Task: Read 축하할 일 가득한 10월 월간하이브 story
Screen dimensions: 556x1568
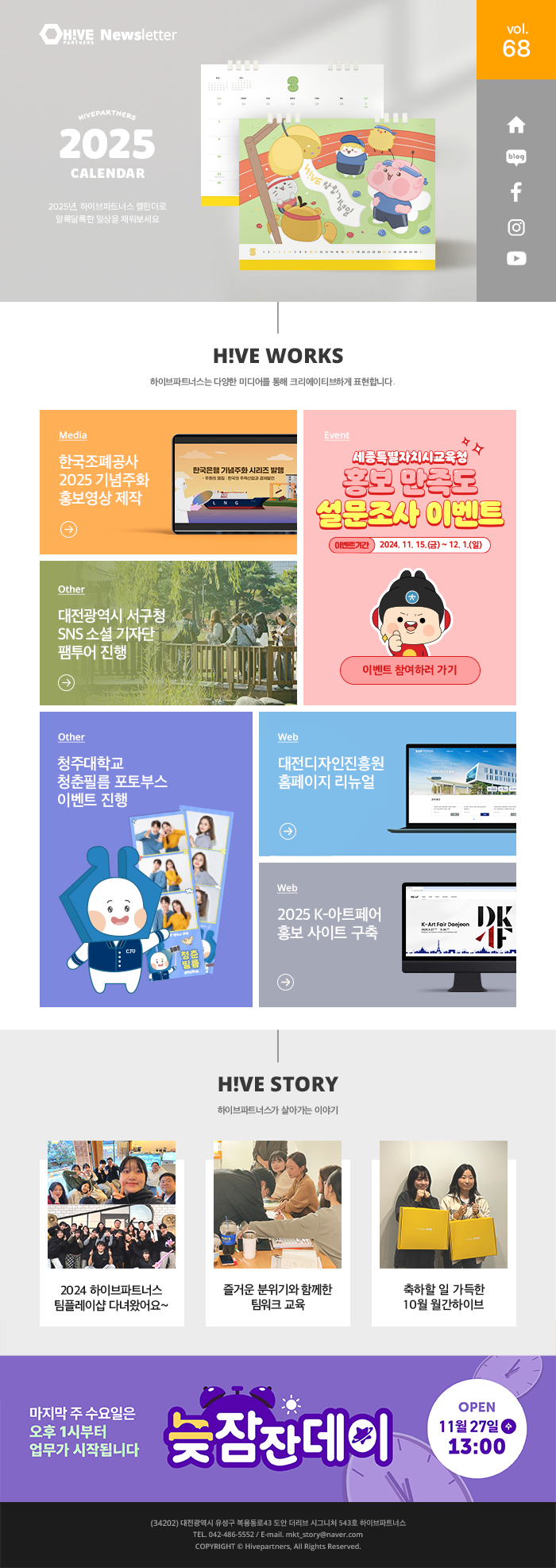Action: pos(444,1233)
